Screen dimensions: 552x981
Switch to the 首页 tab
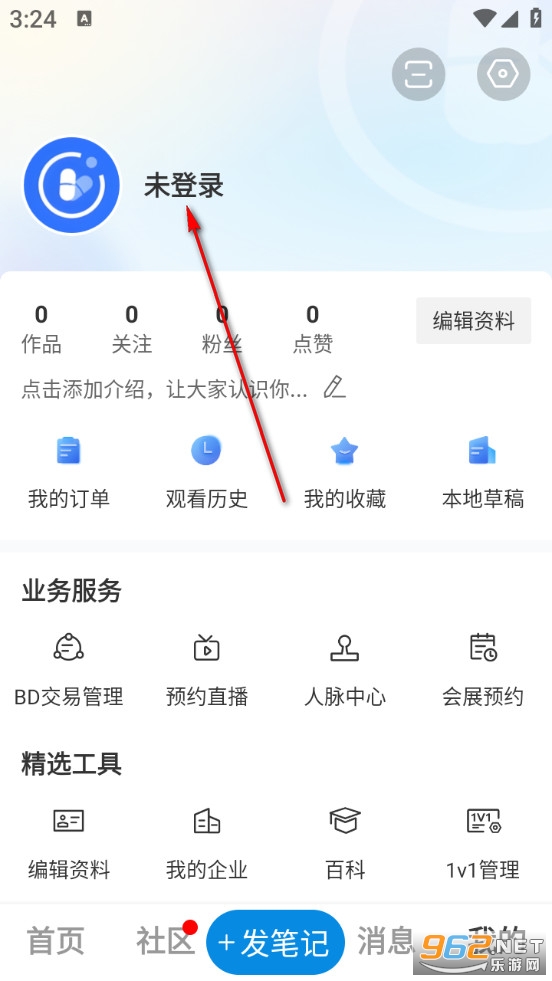click(55, 942)
